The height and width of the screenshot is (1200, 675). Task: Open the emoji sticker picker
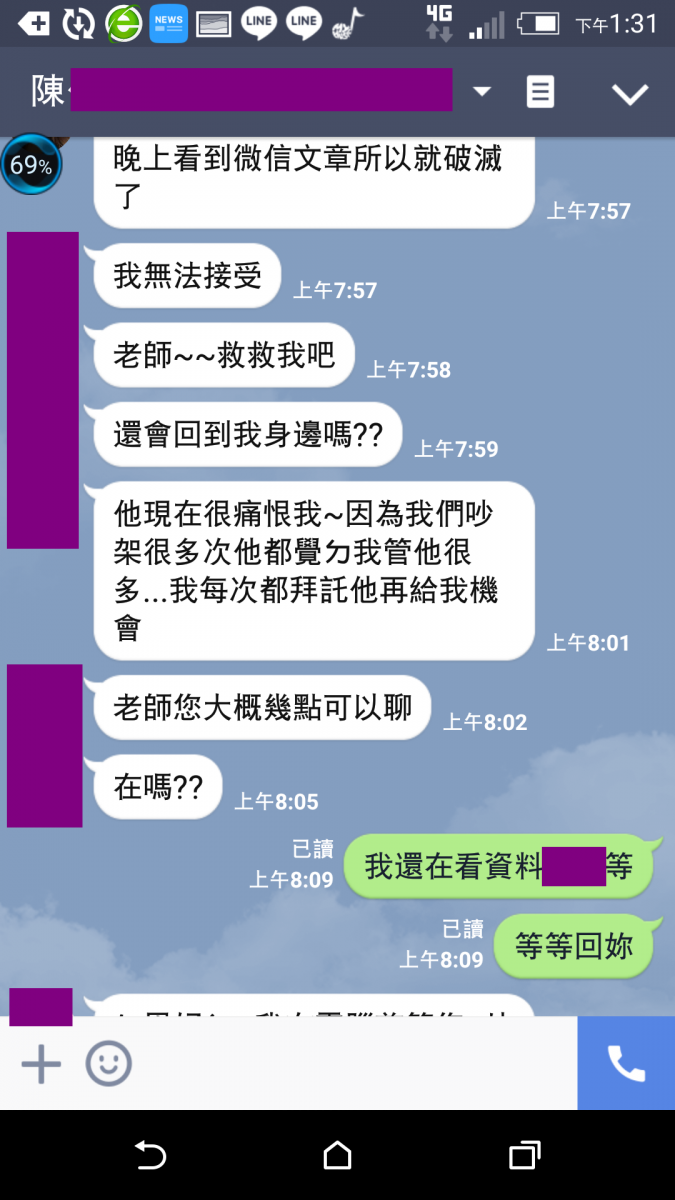(108, 1064)
